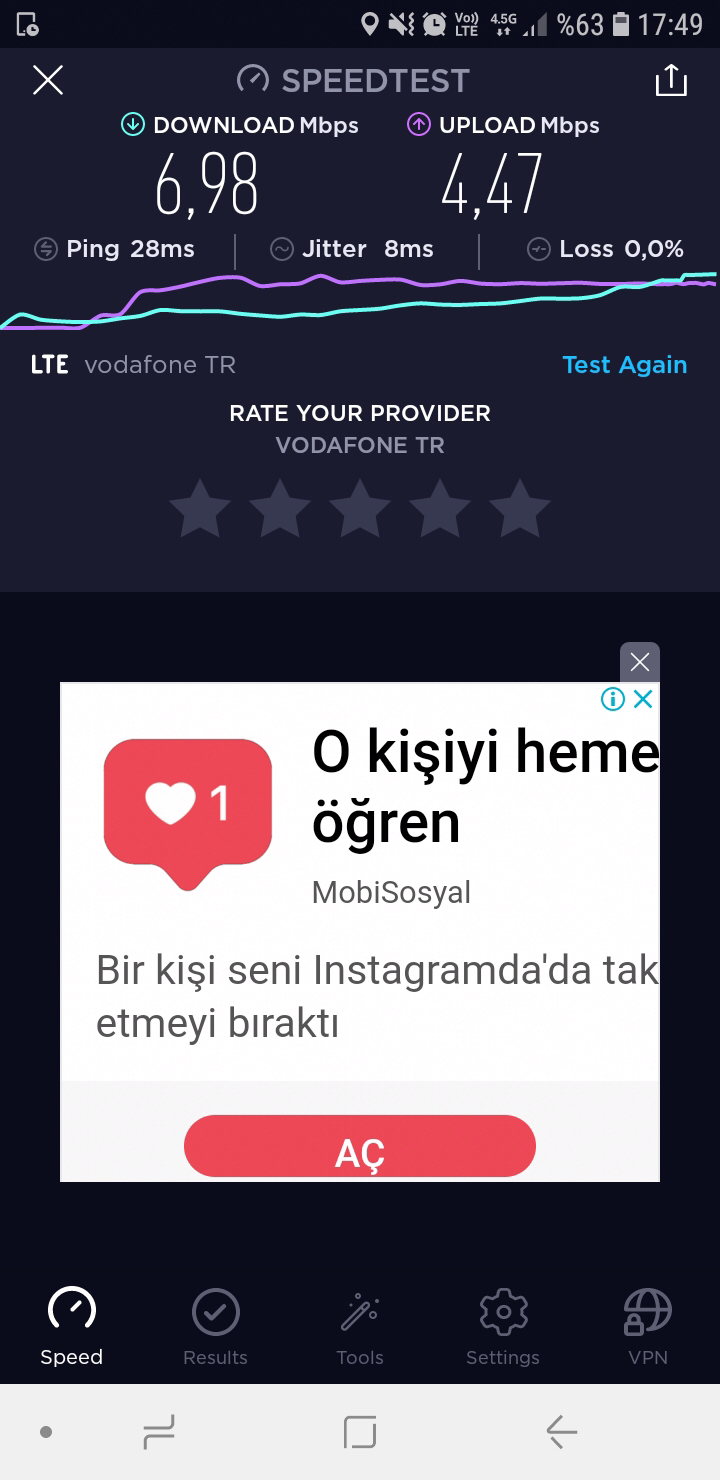Close the speedtest results screen
Image resolution: width=720 pixels, height=1480 pixels.
point(48,80)
